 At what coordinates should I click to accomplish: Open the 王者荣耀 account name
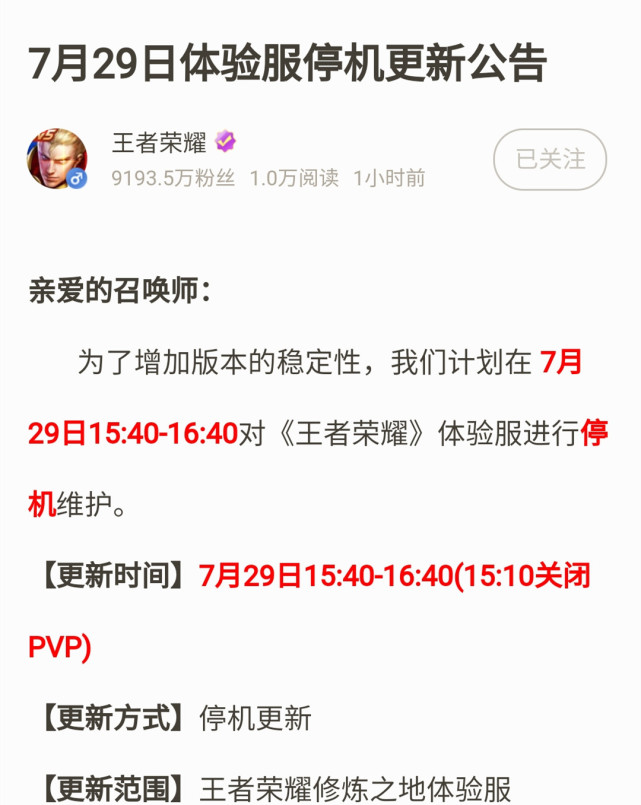coord(159,143)
